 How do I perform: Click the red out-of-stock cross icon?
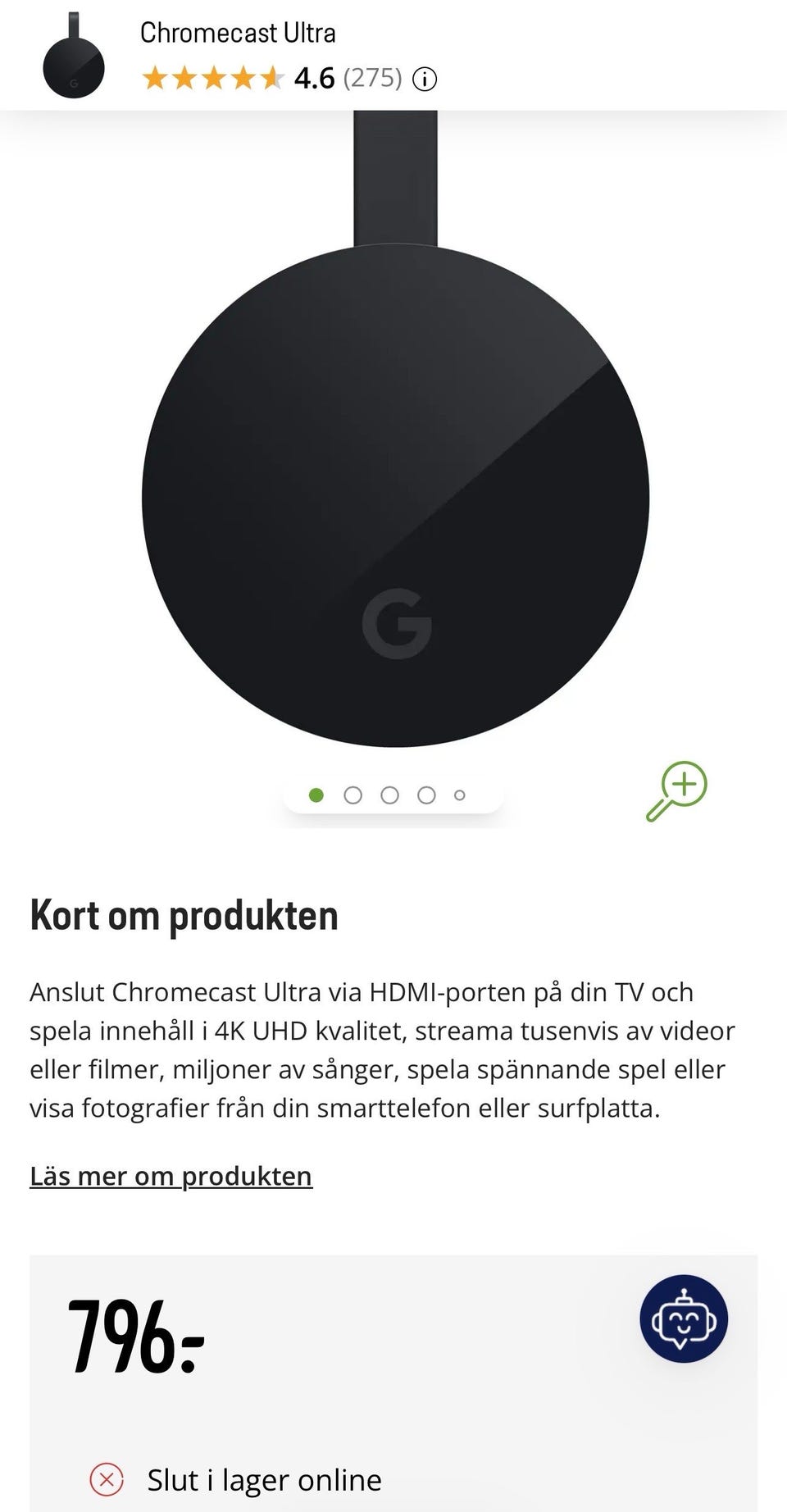pyautogui.click(x=105, y=1480)
